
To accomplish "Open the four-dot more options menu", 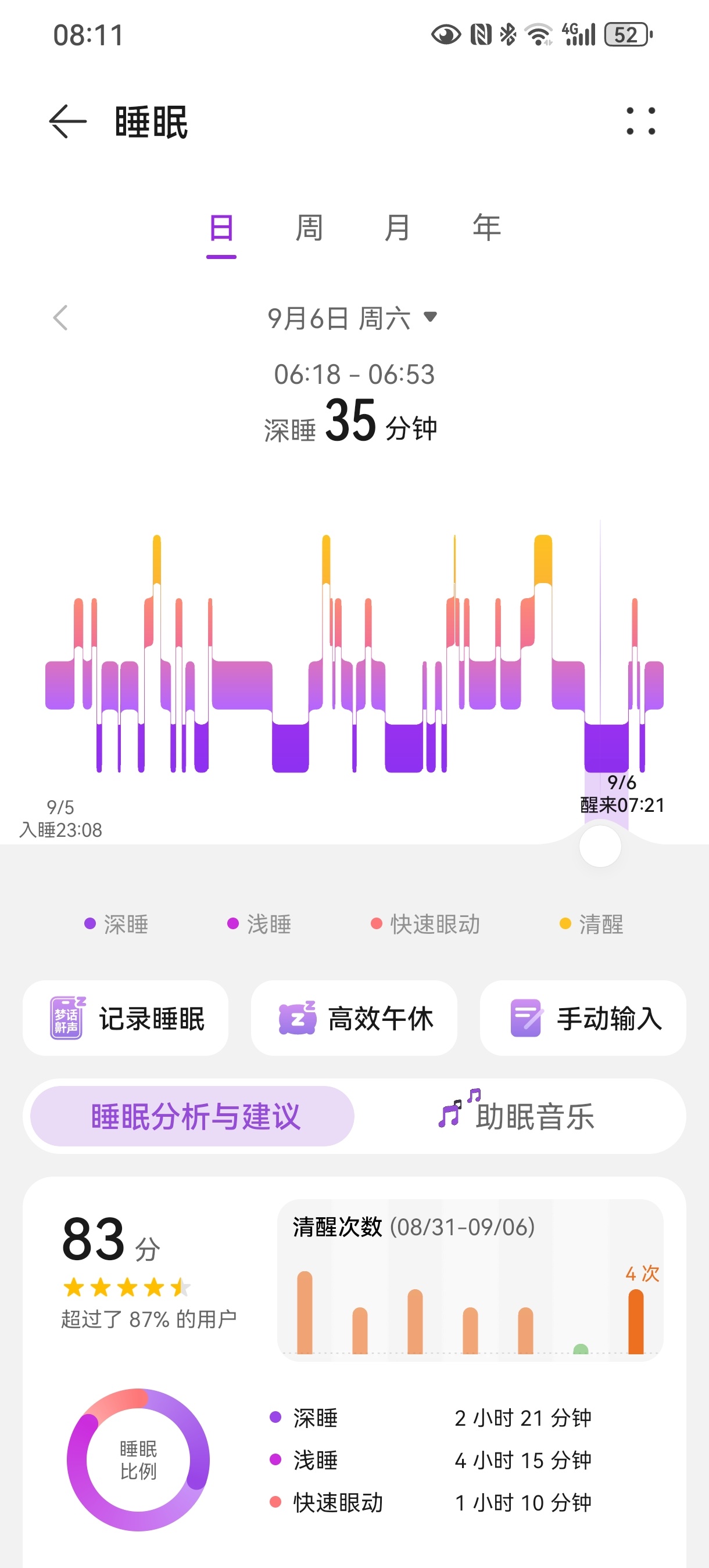I will [641, 121].
